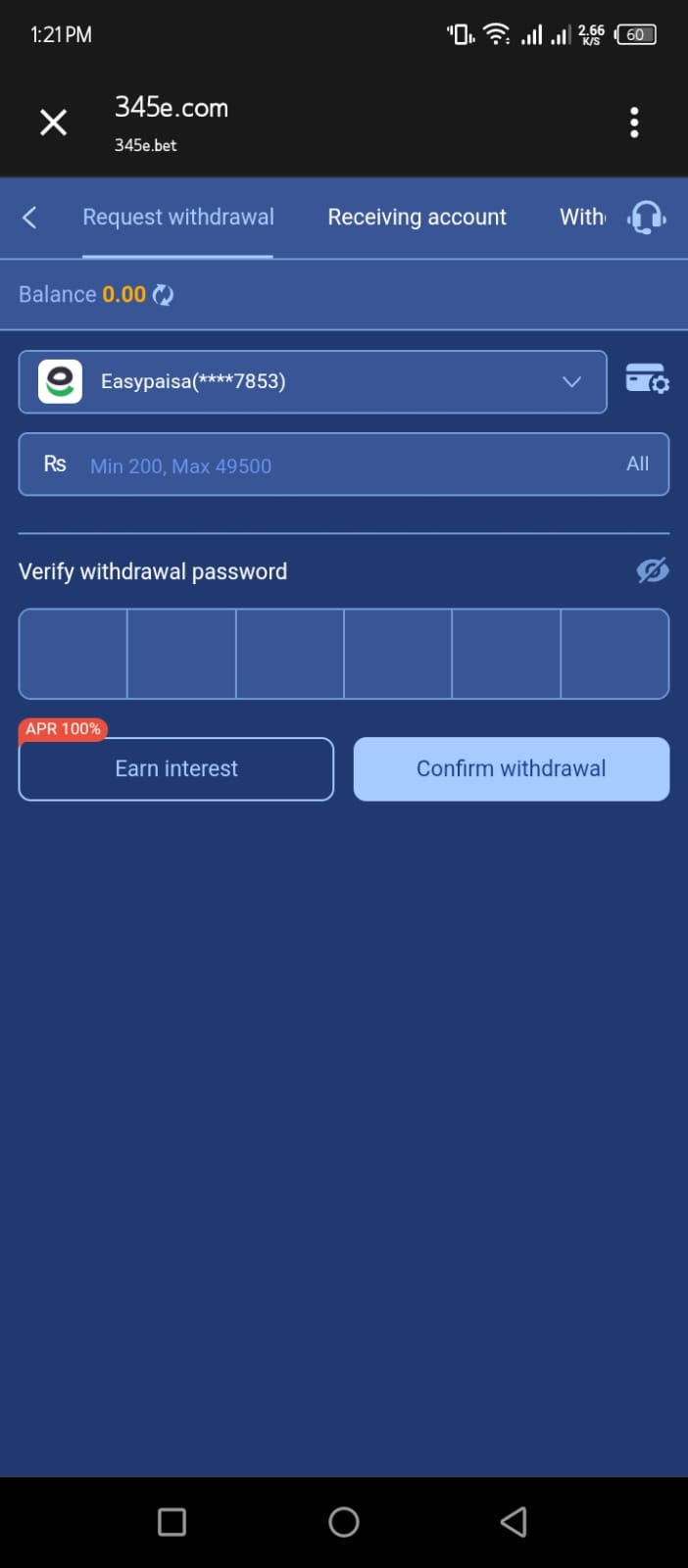Go to the system home screen

(344, 1522)
